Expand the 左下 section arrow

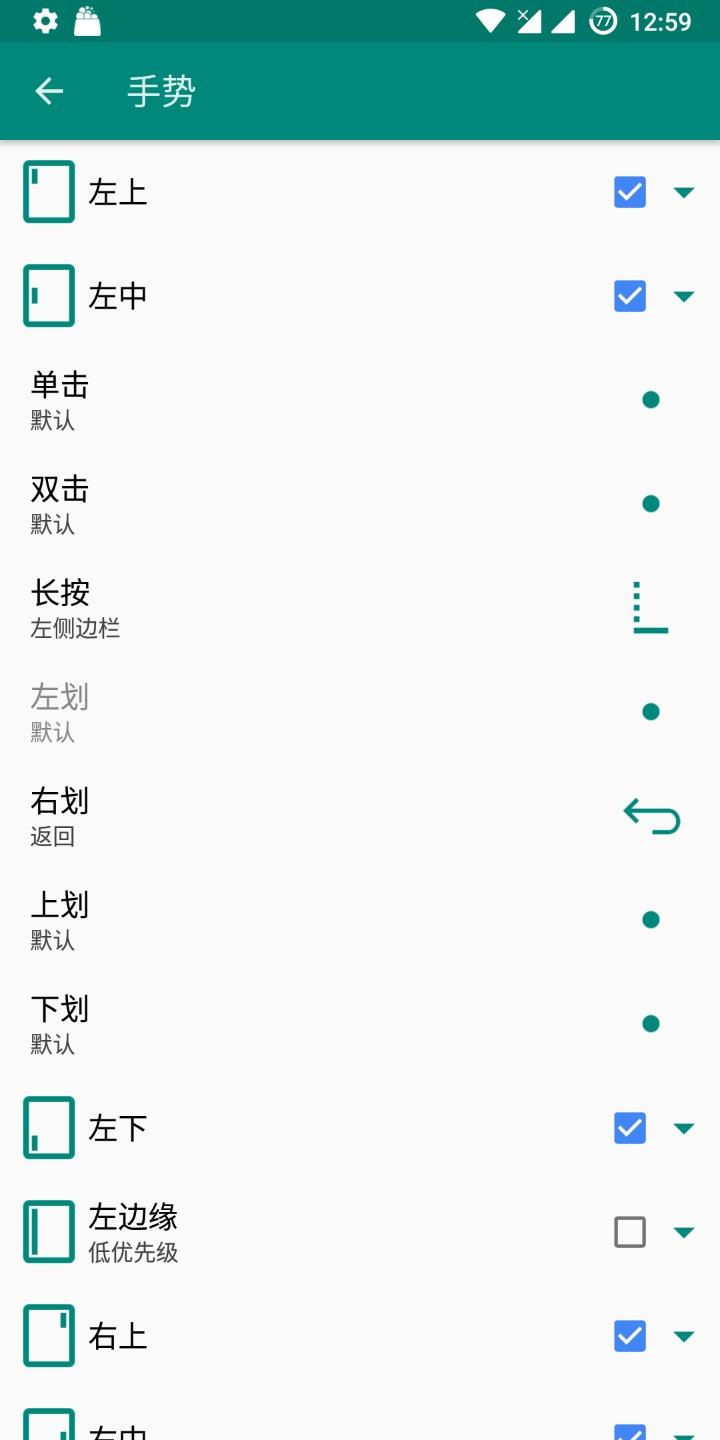pos(684,1128)
